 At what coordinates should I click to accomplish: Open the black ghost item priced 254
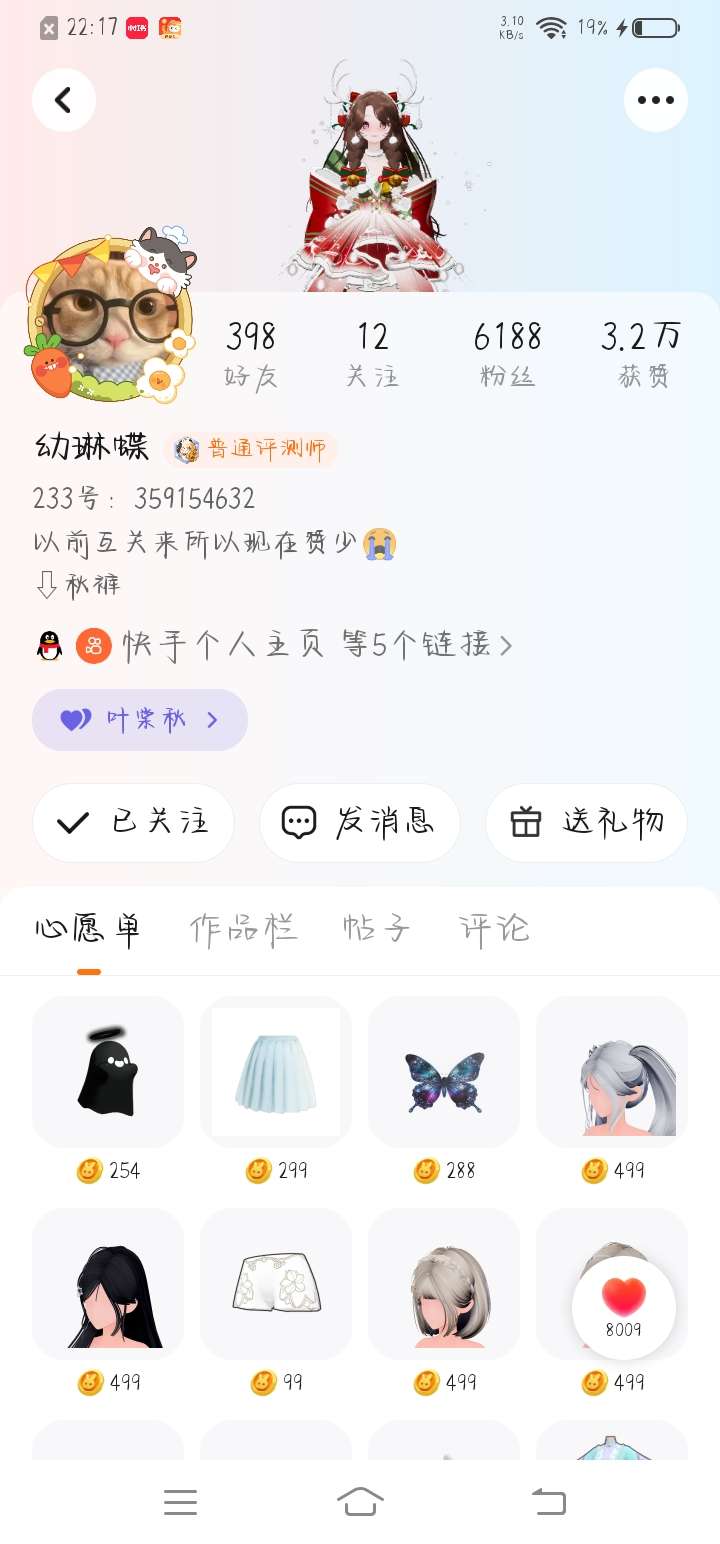[x=108, y=1072]
